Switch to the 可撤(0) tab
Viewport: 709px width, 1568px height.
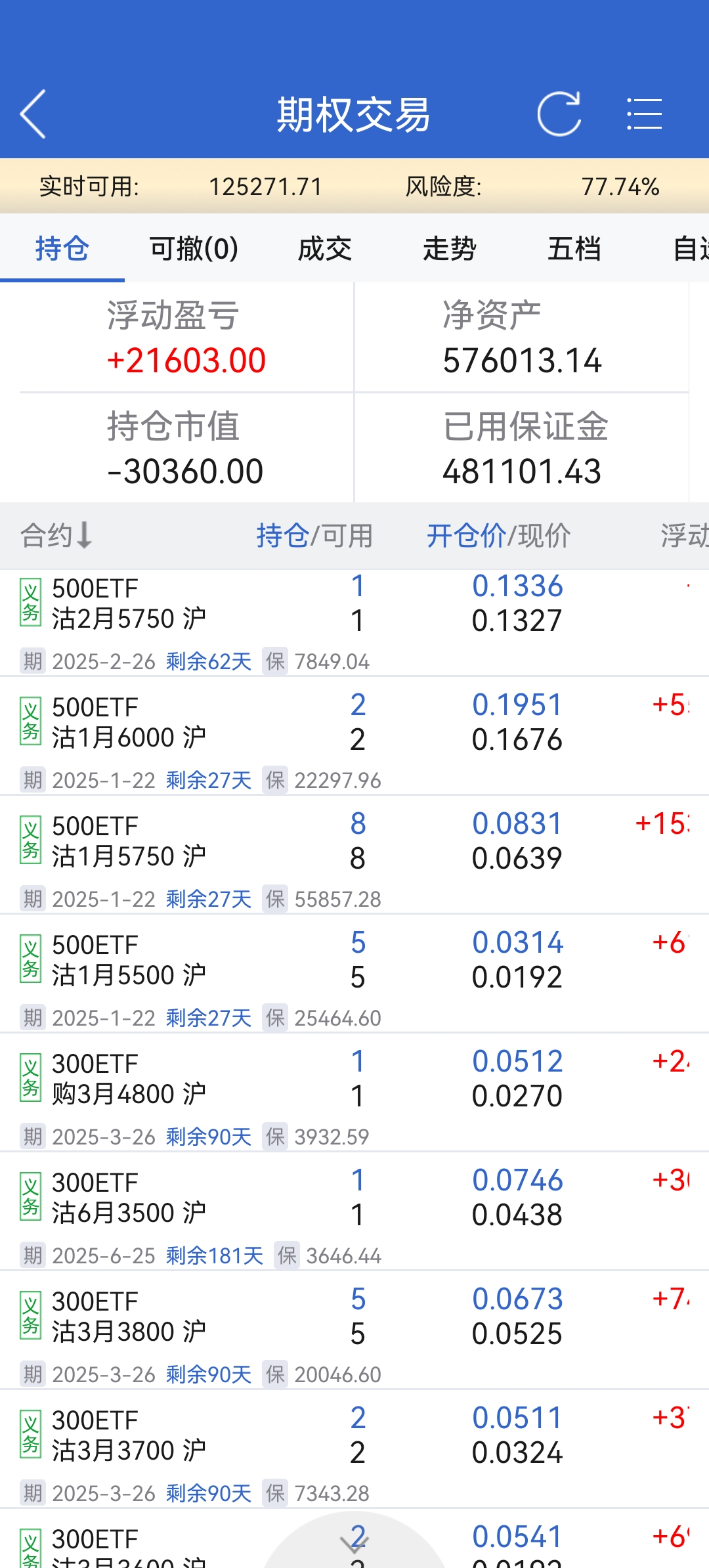[x=194, y=249]
